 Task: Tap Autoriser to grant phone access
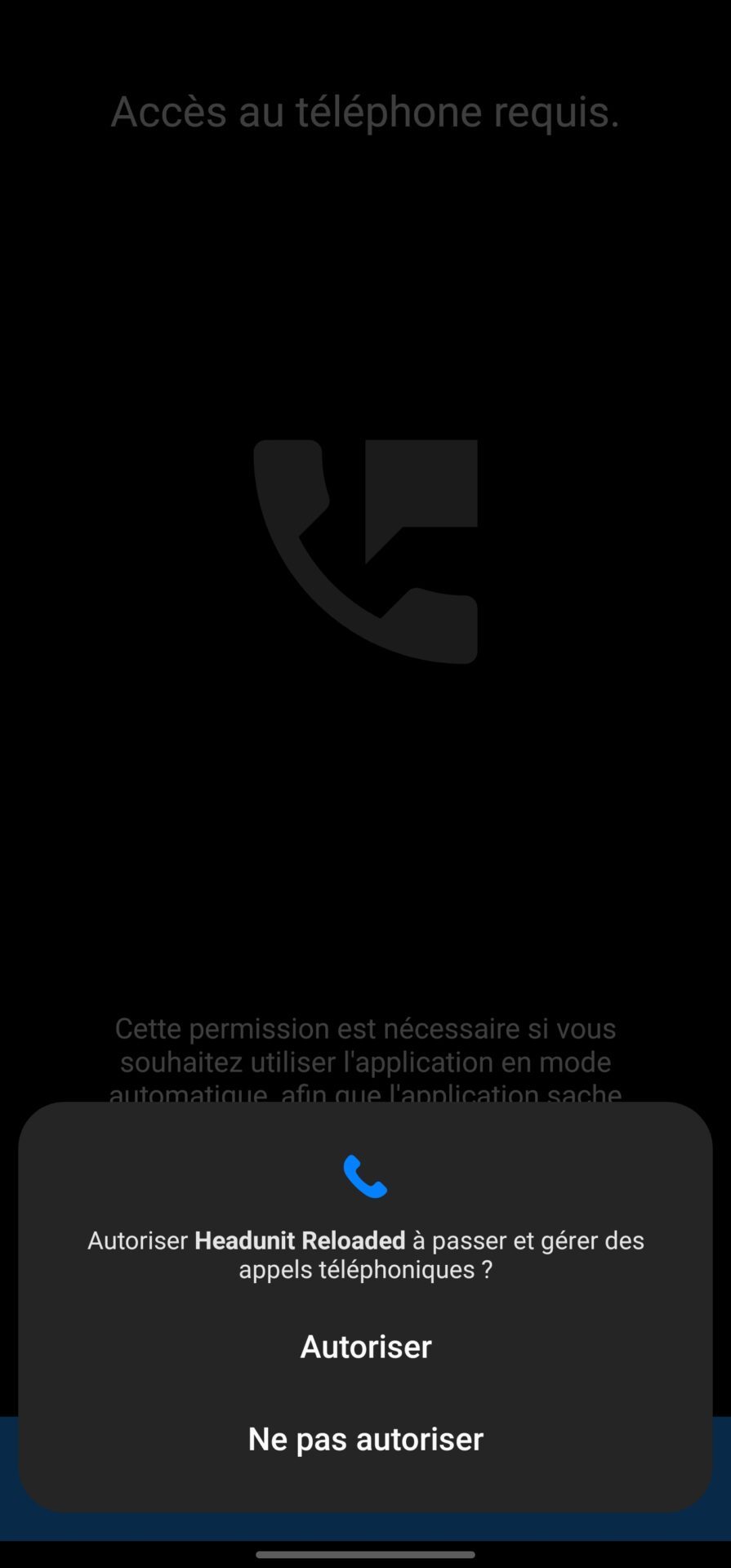[x=365, y=1347]
